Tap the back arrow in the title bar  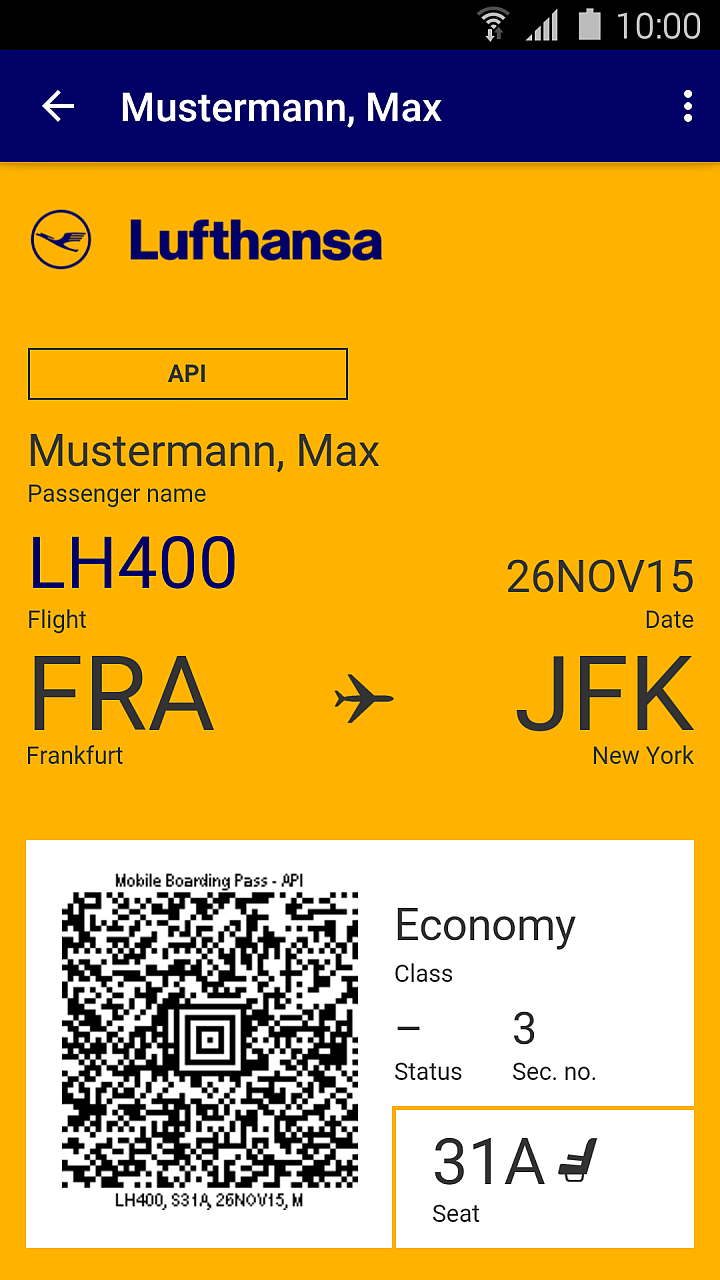[58, 106]
